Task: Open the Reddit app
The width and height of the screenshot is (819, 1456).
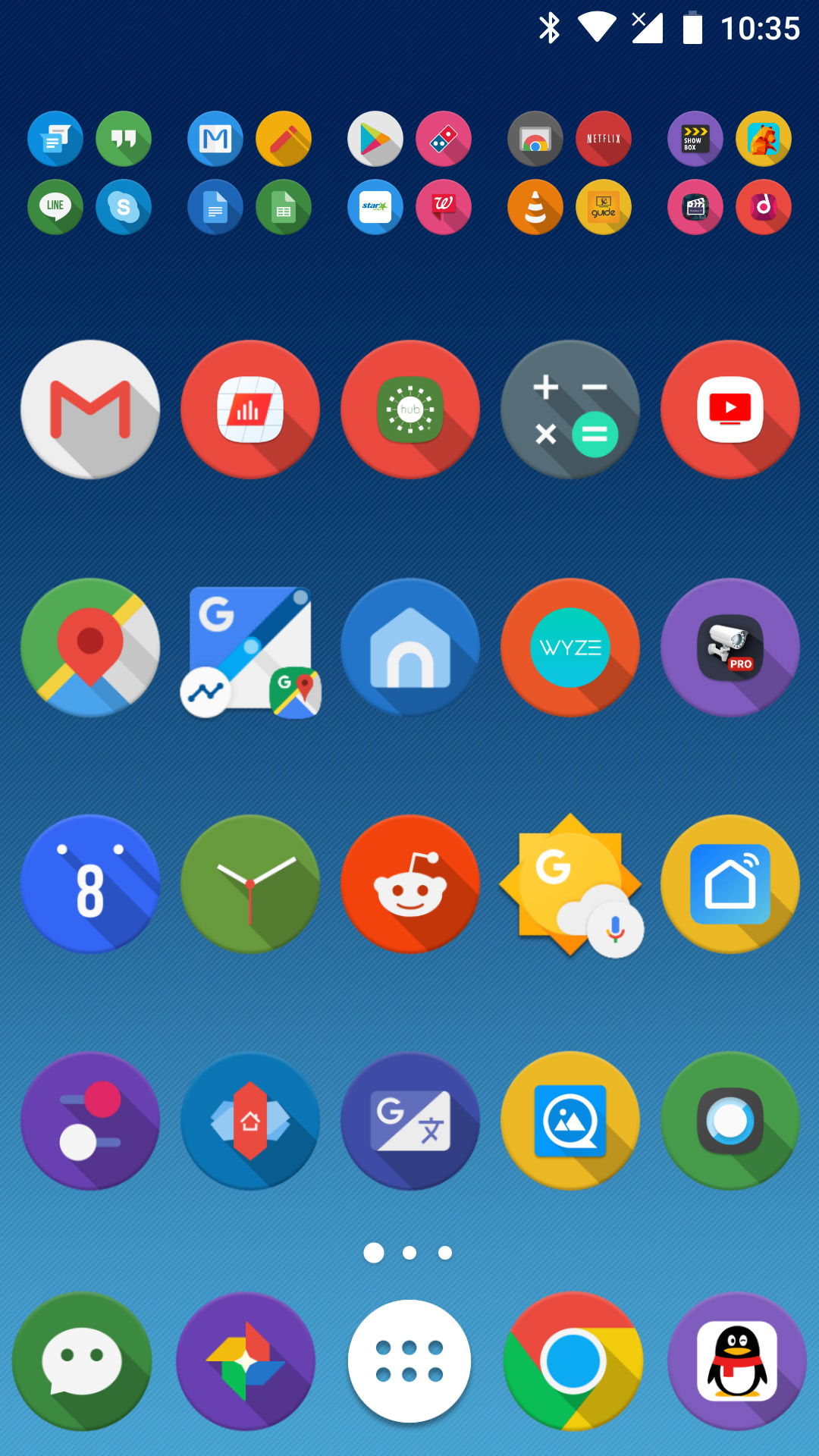Action: (410, 884)
